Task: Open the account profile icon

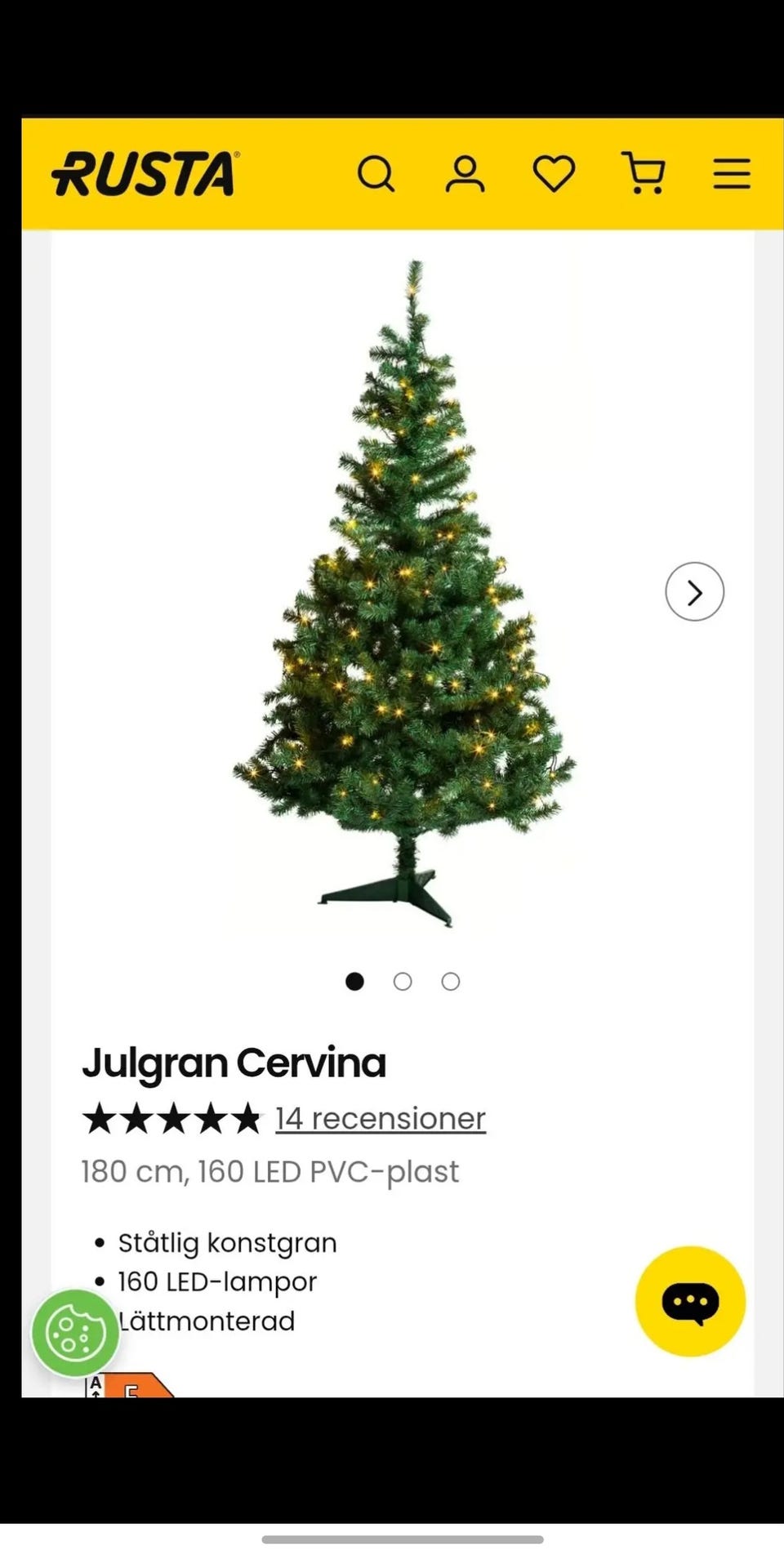Action: [465, 174]
